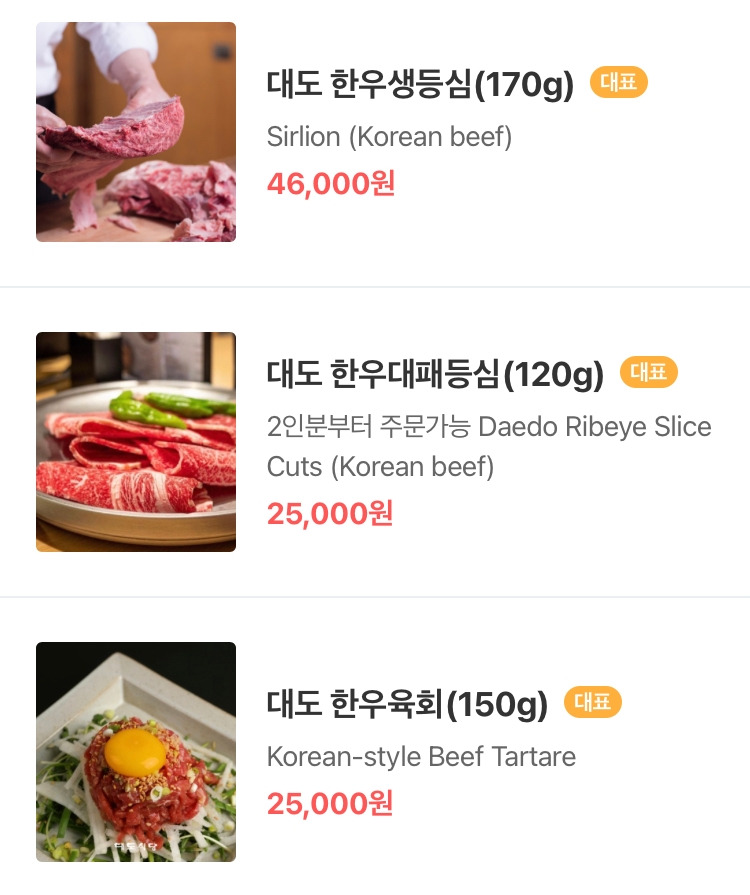Image resolution: width=750 pixels, height=895 pixels.
Task: Open the 대도 한우생등심(170g) menu item
Action: tap(420, 86)
